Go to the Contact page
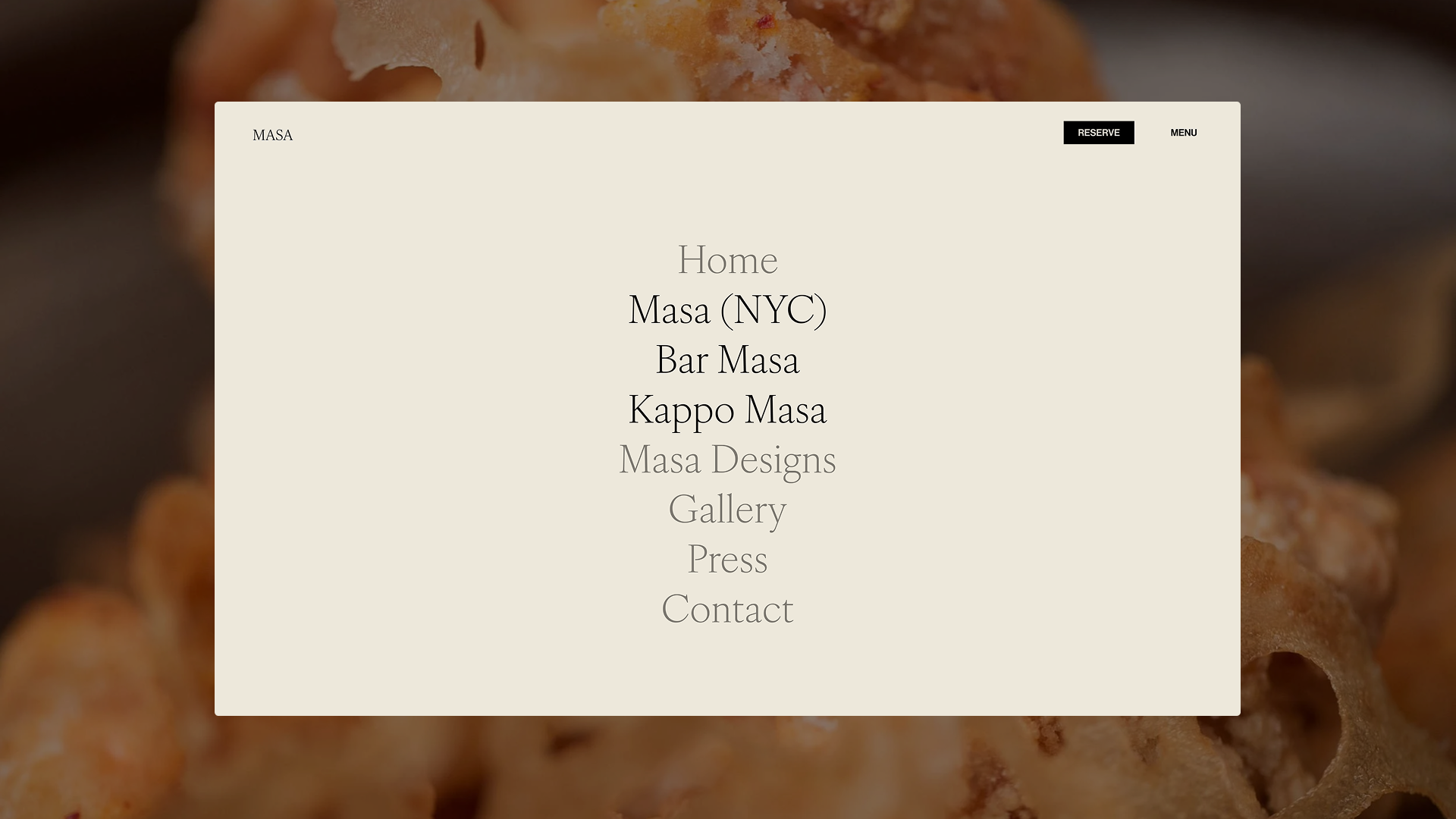 point(727,610)
